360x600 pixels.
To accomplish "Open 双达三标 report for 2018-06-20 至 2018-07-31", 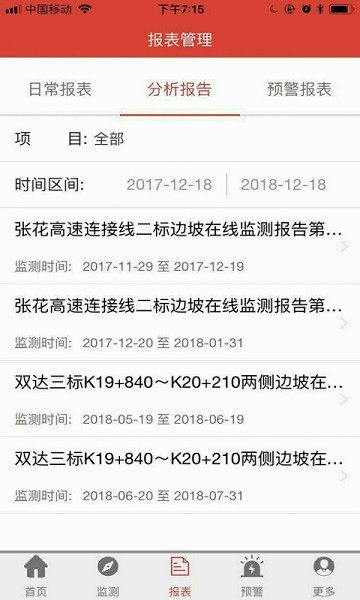I will pyautogui.click(x=180, y=475).
